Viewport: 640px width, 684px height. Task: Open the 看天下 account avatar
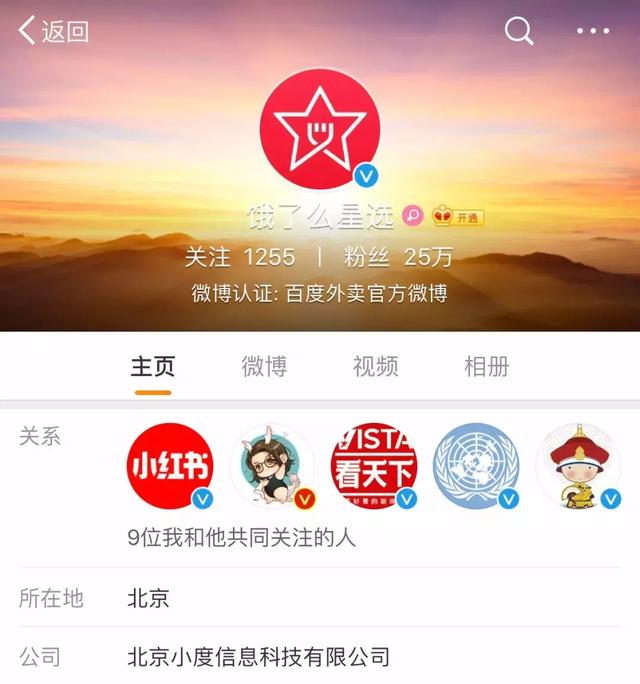[x=374, y=466]
